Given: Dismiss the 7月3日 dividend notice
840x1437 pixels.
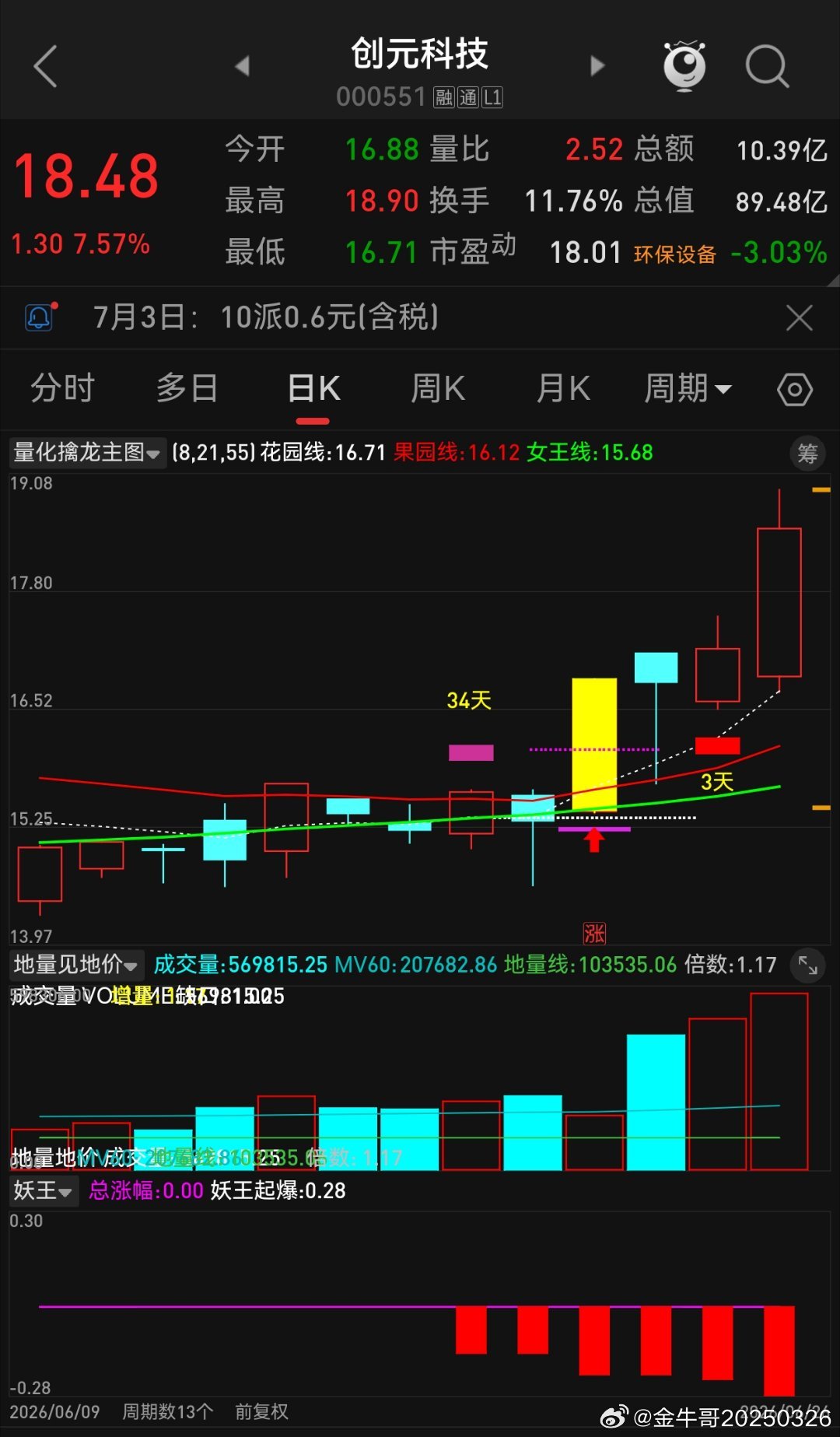Looking at the screenshot, I should (799, 318).
